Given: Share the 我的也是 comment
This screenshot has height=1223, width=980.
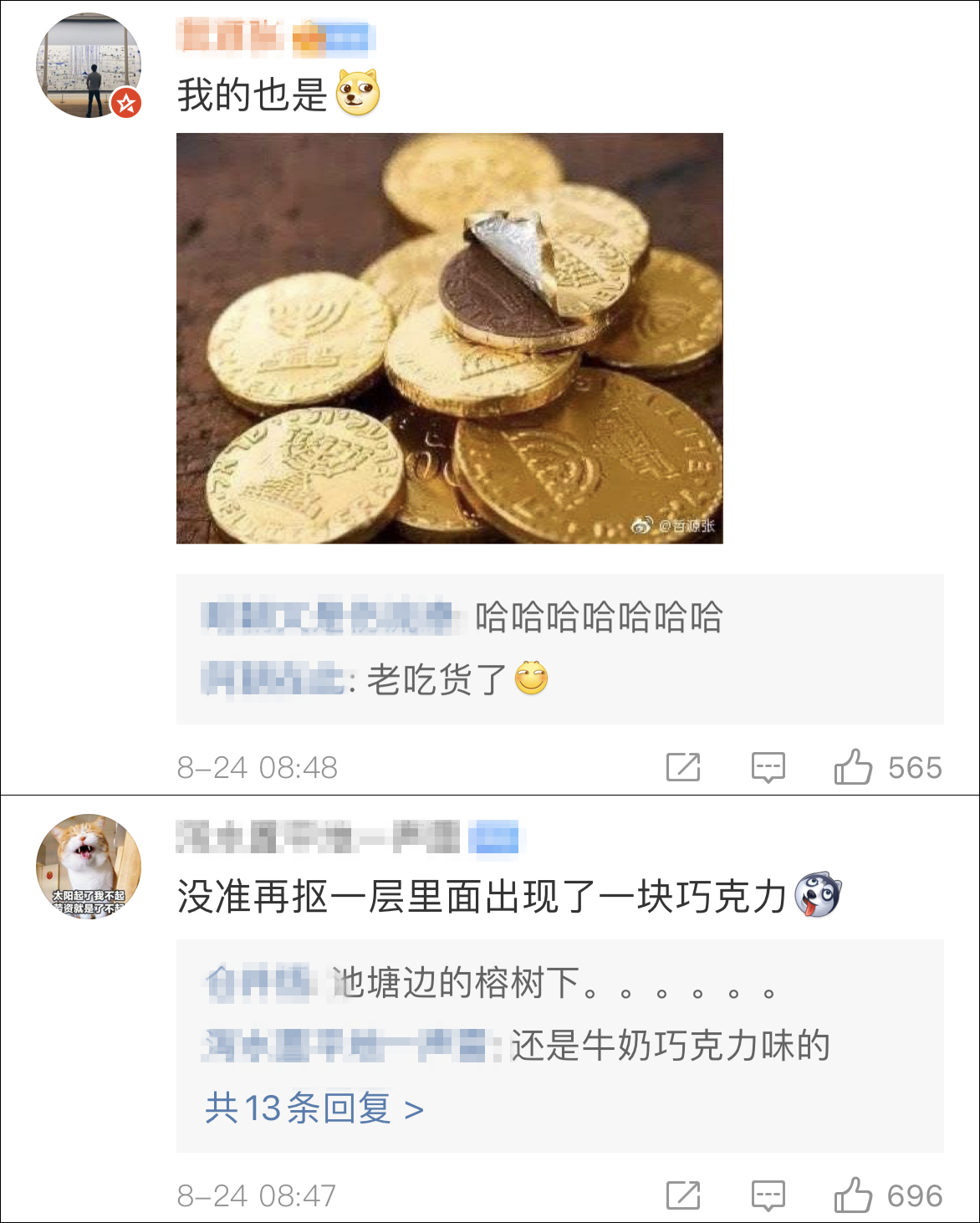Looking at the screenshot, I should point(682,767).
